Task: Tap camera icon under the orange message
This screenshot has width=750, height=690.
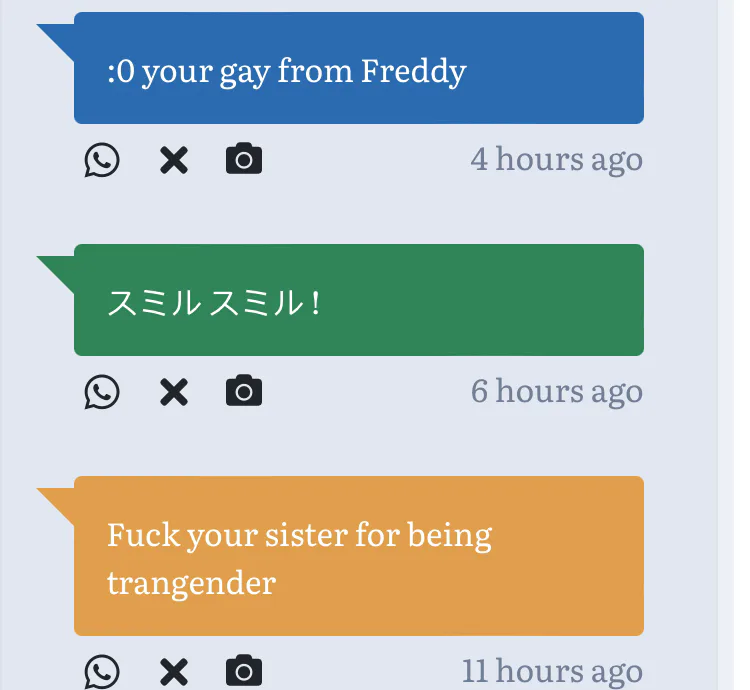Action: click(244, 670)
